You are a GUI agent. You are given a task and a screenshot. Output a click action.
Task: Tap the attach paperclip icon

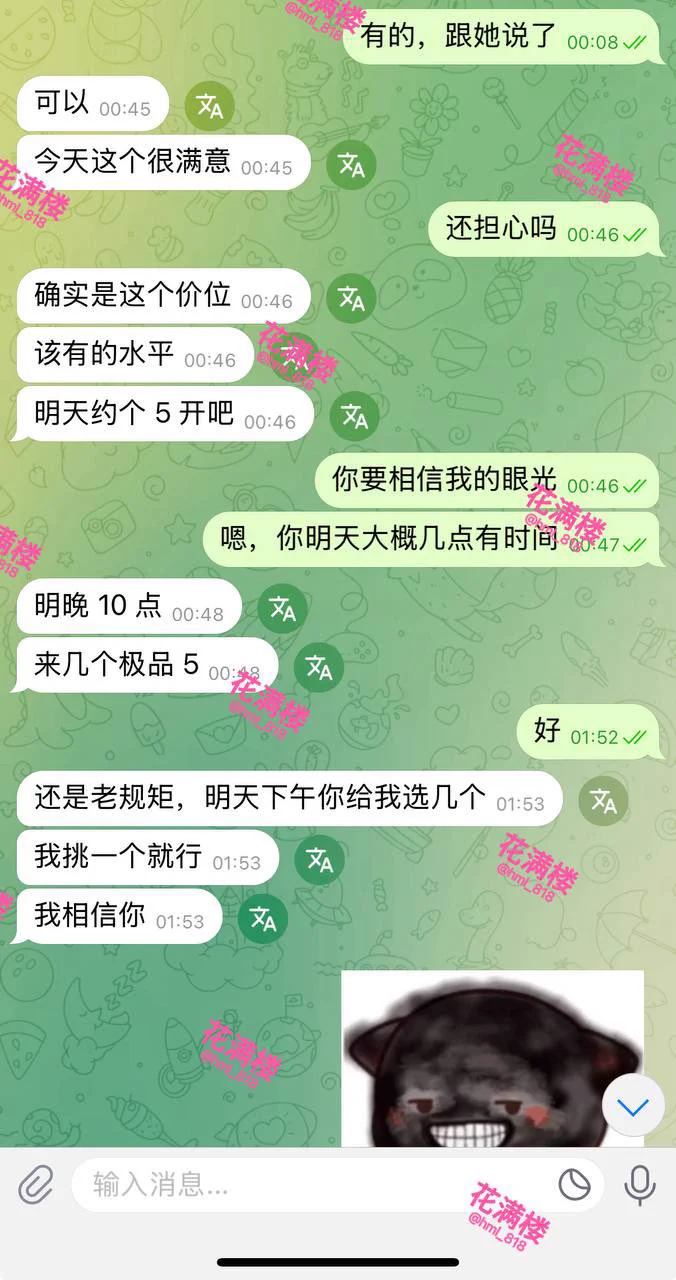click(x=36, y=1185)
